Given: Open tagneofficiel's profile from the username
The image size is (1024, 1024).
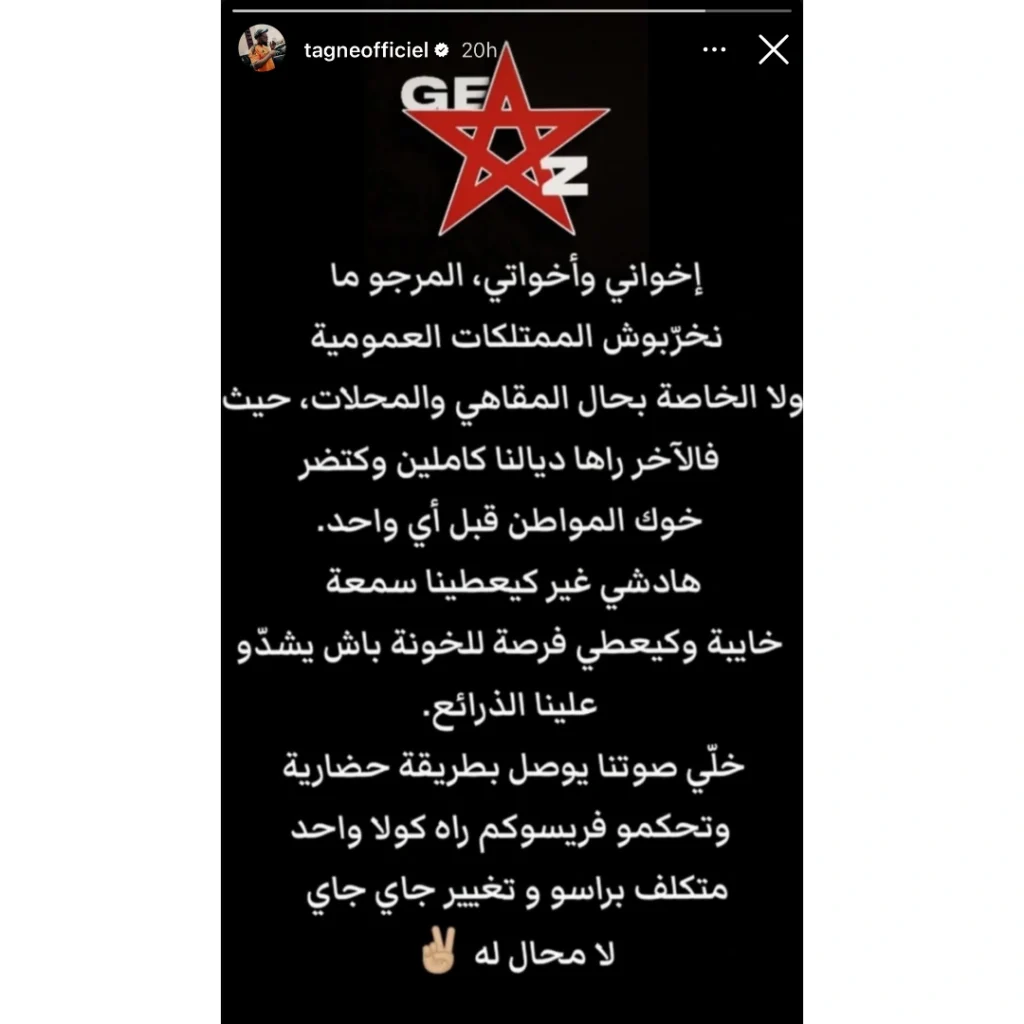Looking at the screenshot, I should click(x=367, y=50).
